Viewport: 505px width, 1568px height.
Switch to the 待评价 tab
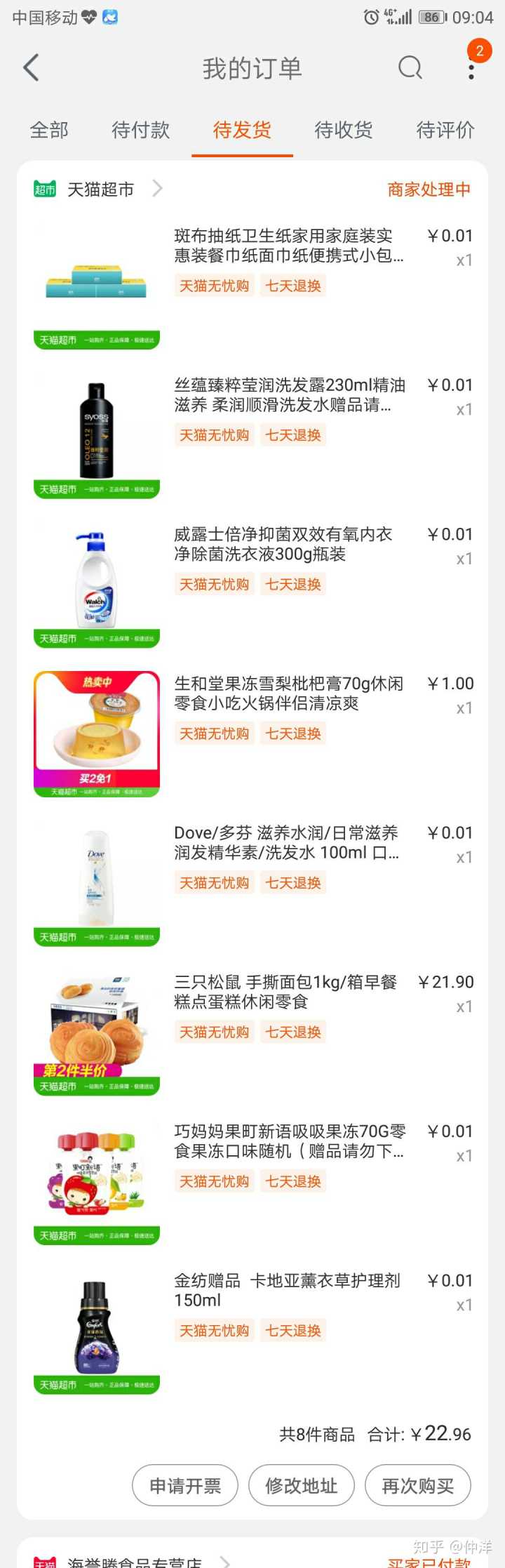[x=445, y=130]
